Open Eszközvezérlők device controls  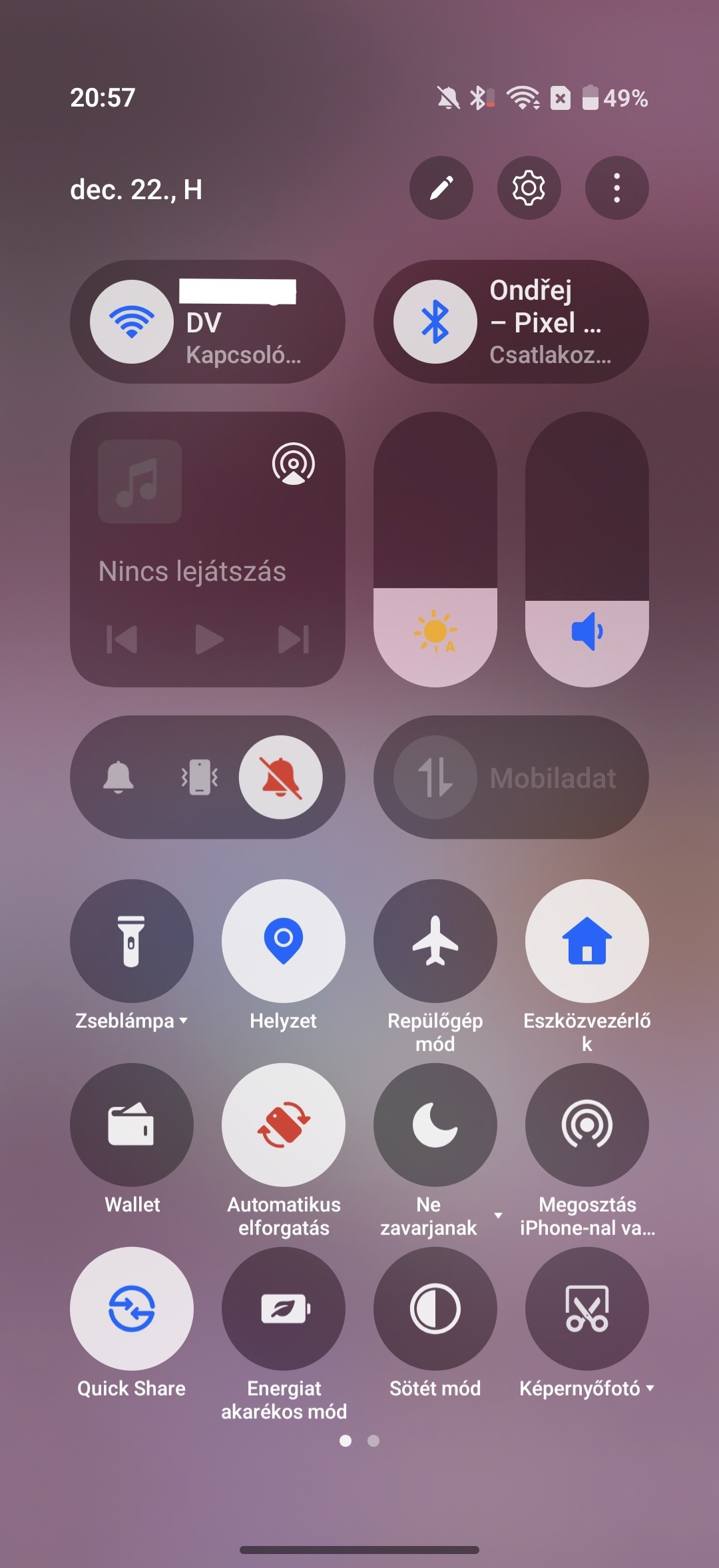click(x=587, y=941)
